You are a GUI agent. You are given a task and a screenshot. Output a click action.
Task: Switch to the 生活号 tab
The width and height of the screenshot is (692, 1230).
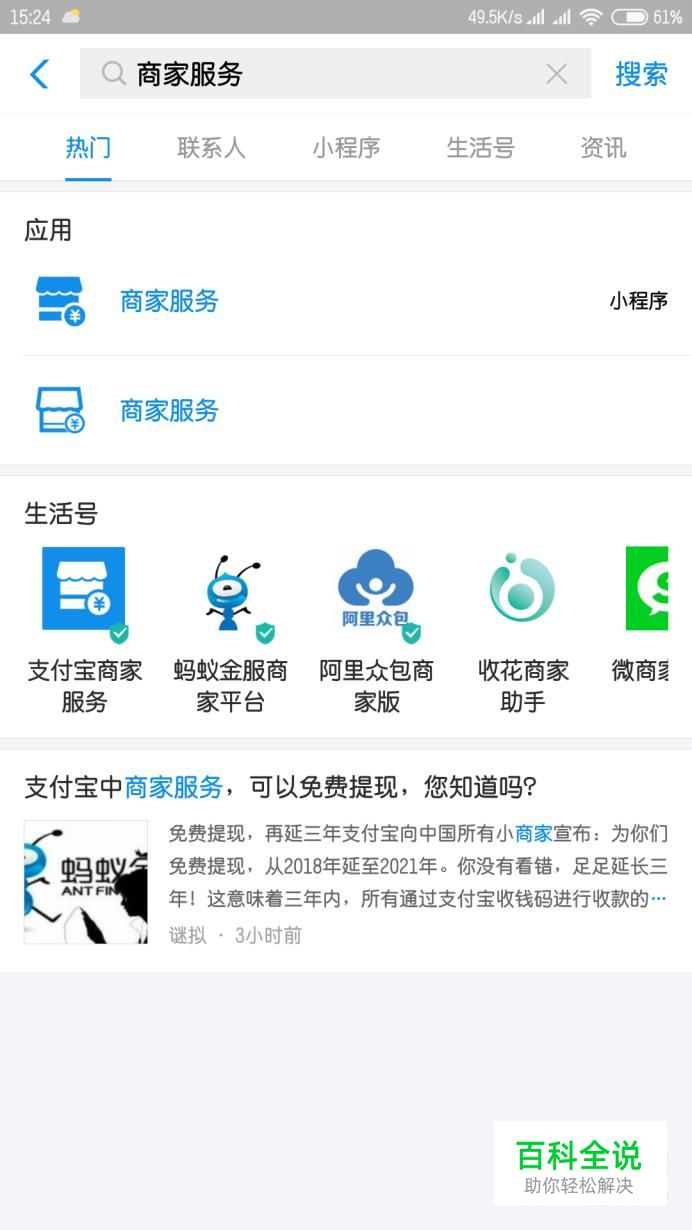[480, 148]
